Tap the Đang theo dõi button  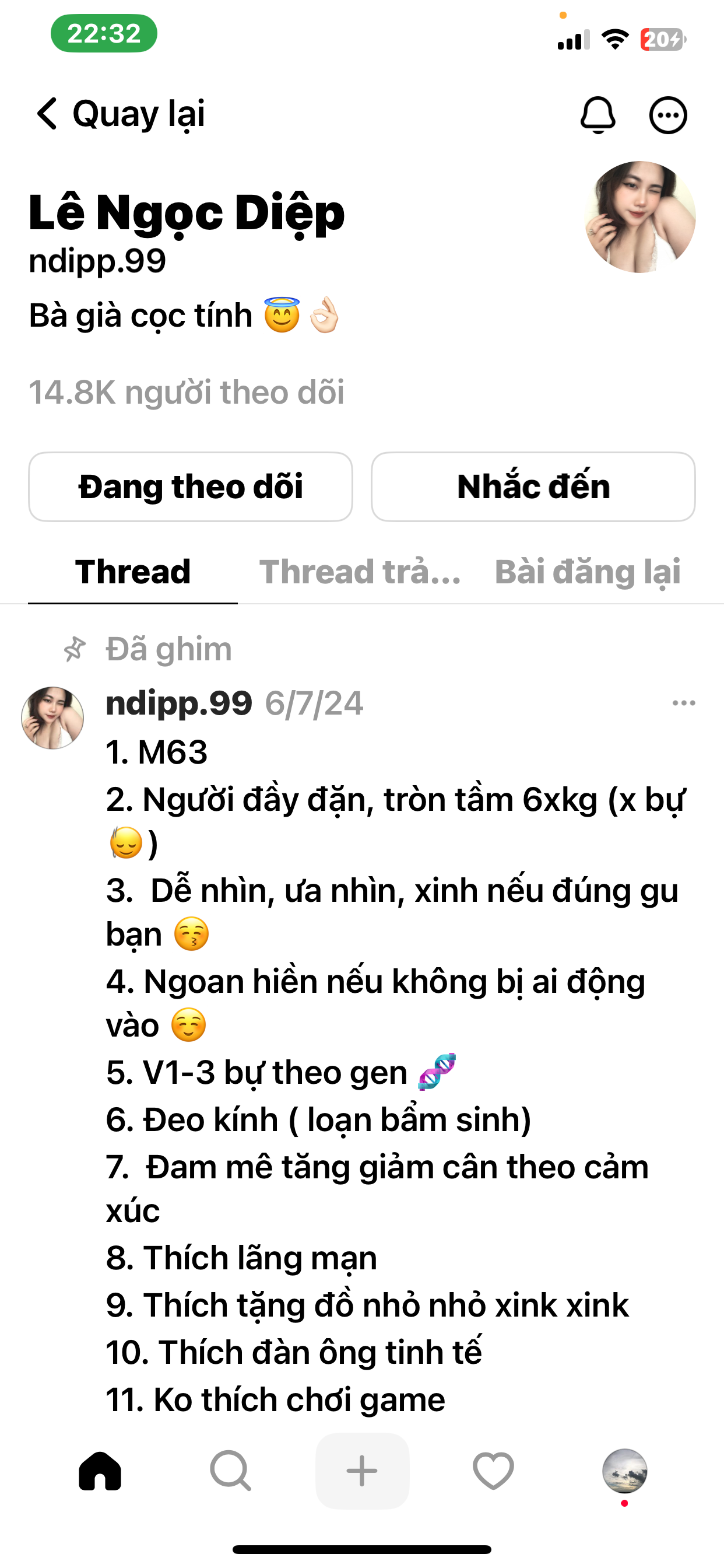(191, 487)
